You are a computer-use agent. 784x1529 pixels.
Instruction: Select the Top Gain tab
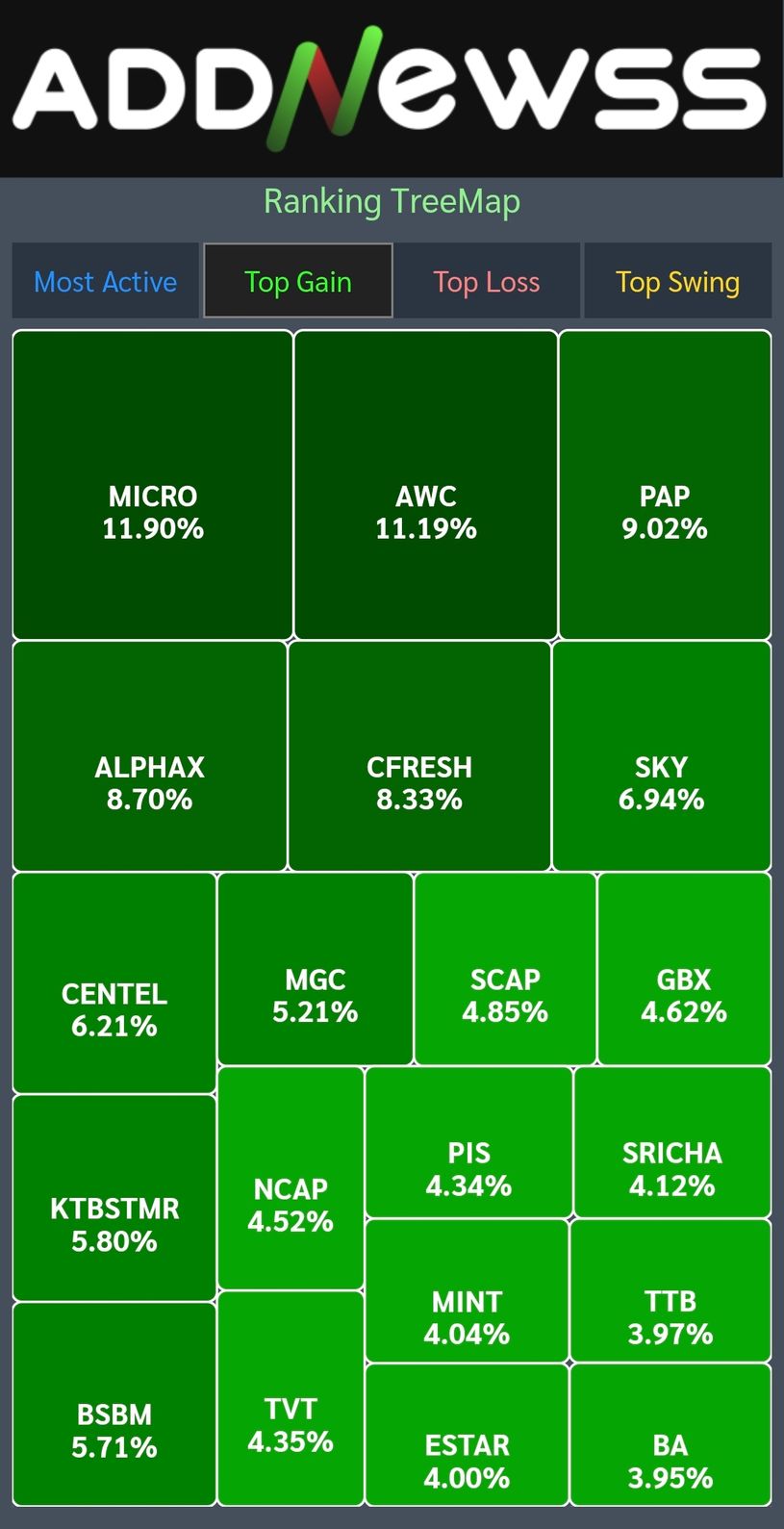click(297, 281)
